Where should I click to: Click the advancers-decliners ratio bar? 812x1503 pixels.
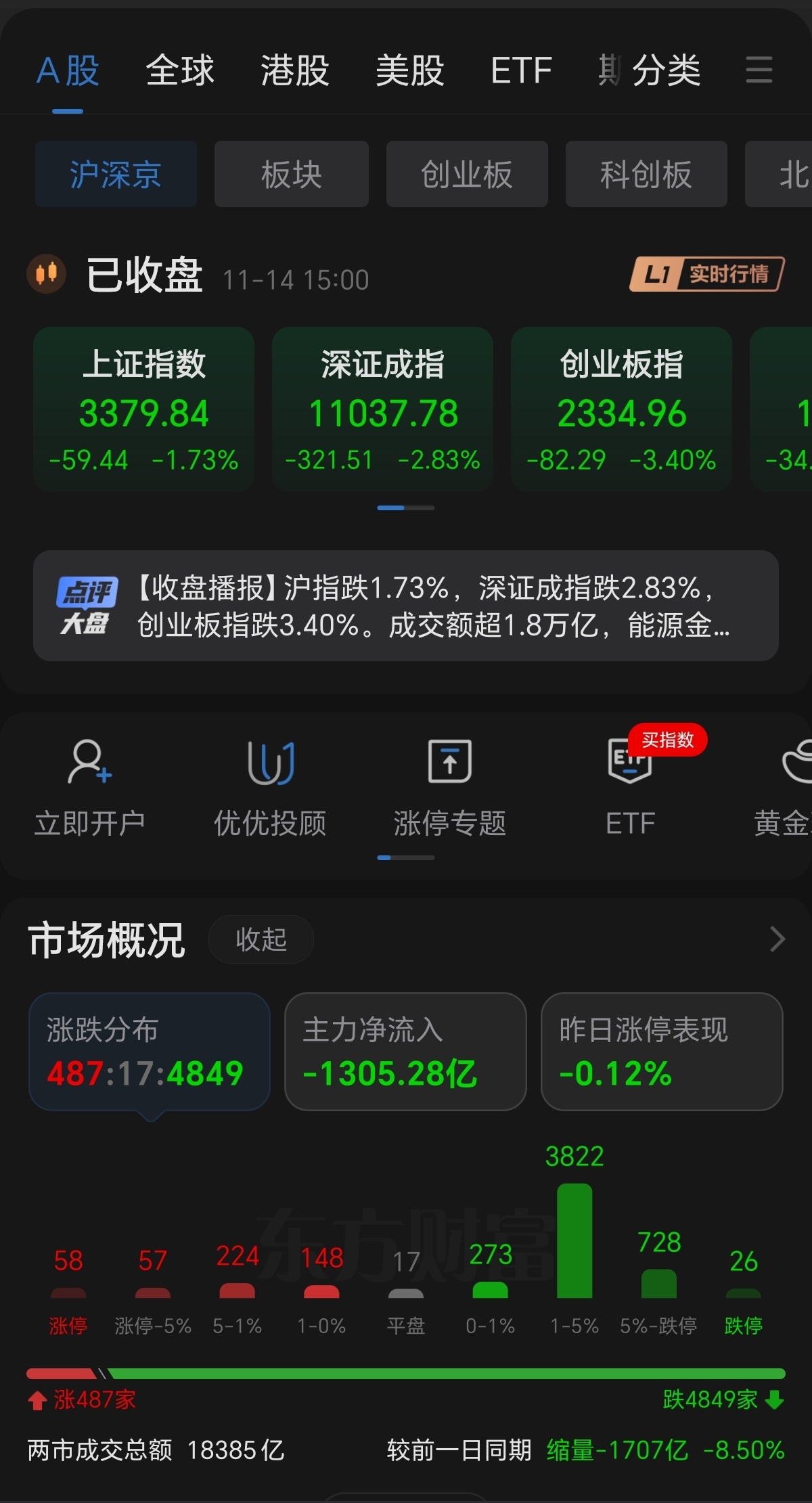pos(406,1362)
